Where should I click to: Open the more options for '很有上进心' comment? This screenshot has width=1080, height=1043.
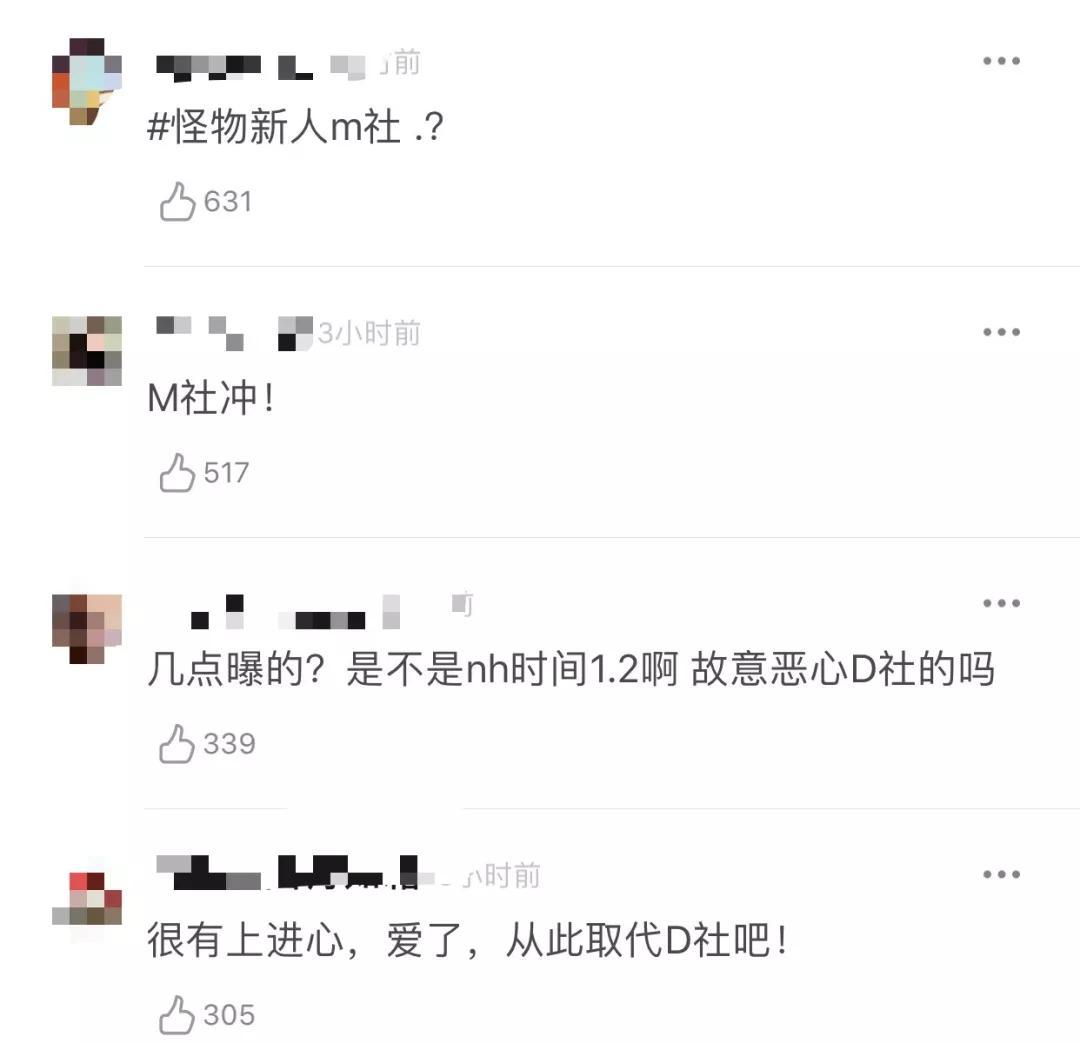point(1000,875)
